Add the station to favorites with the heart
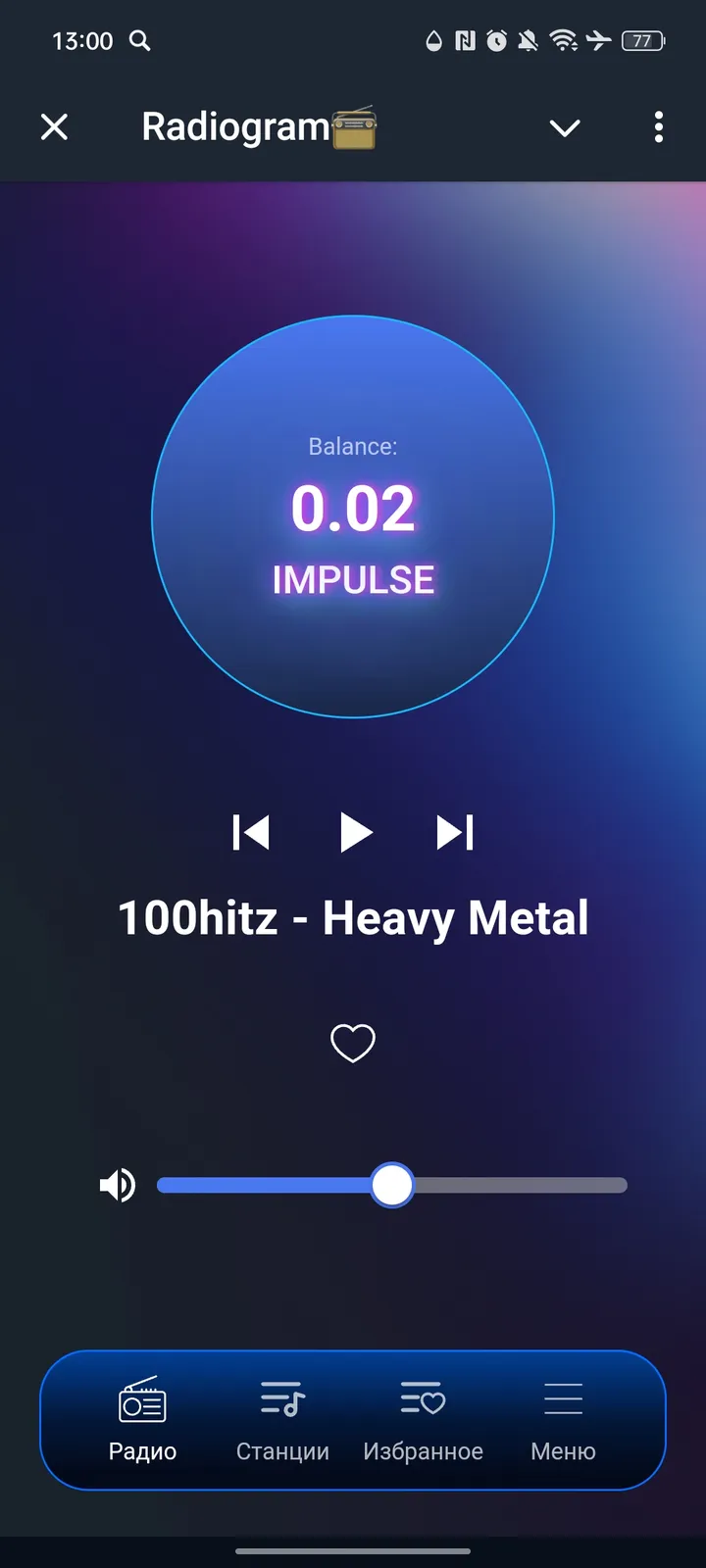The image size is (706, 1568). pyautogui.click(x=353, y=1043)
